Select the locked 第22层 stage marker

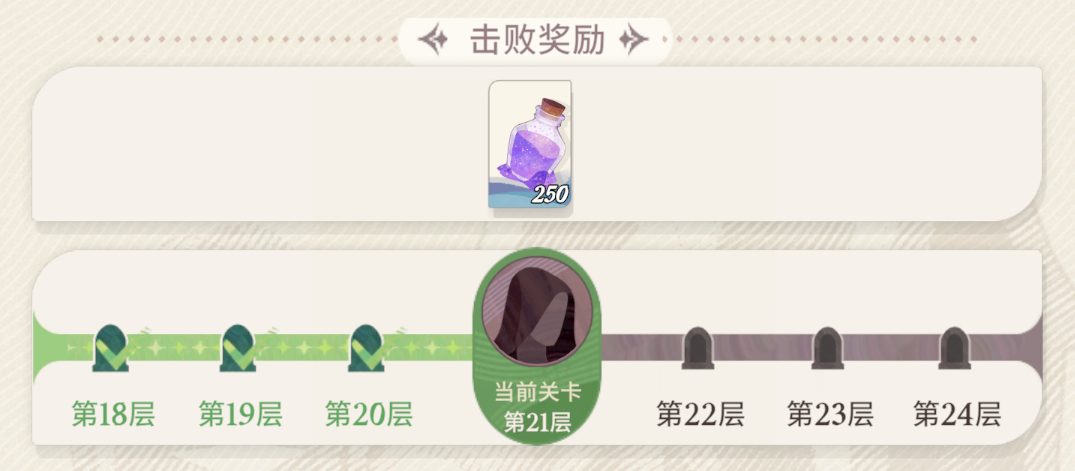coord(699,348)
